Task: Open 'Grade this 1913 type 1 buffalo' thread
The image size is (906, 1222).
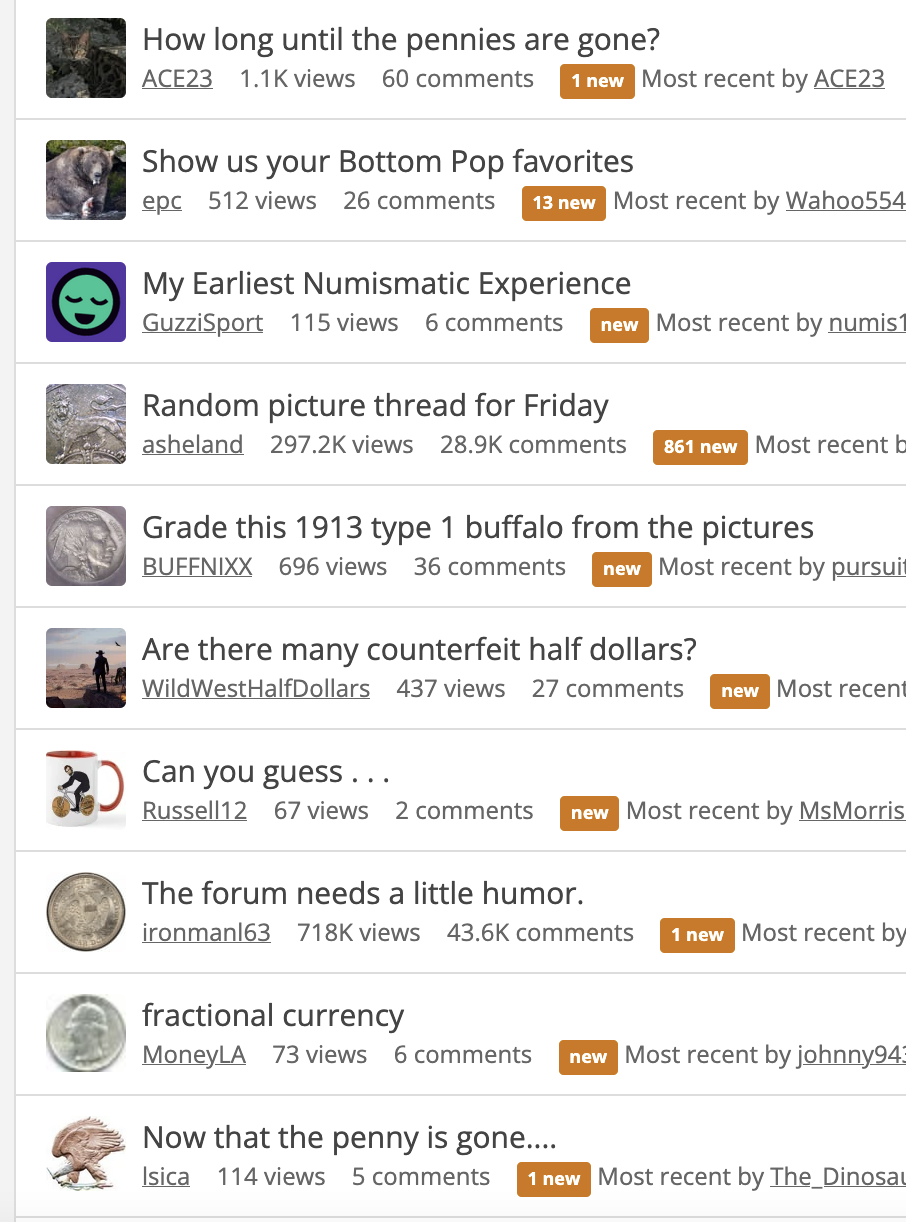Action: click(x=477, y=528)
